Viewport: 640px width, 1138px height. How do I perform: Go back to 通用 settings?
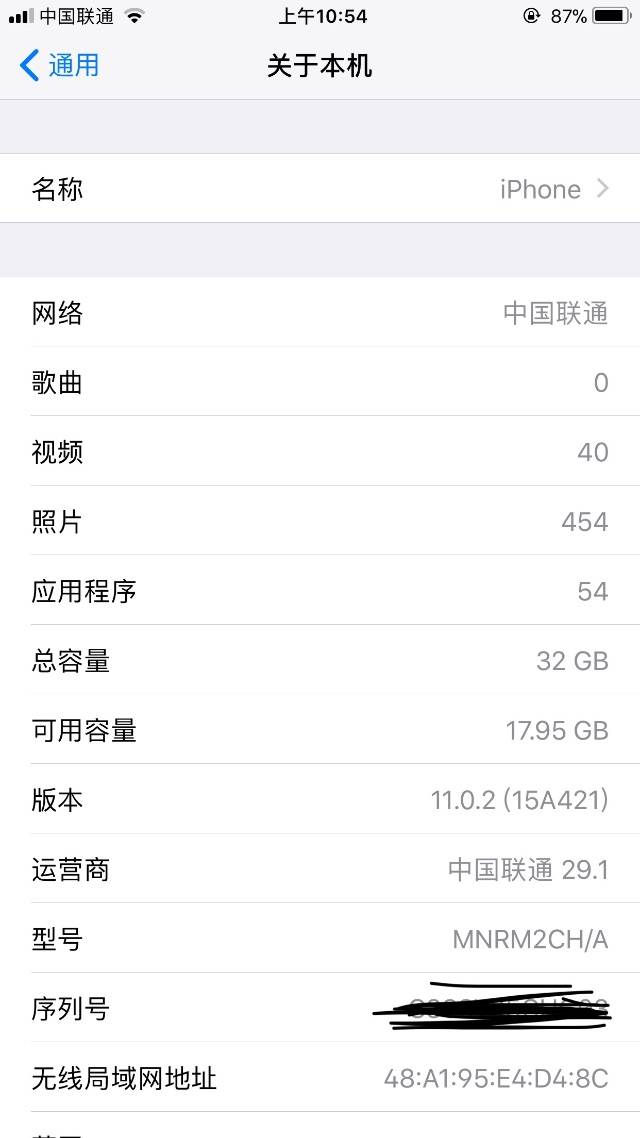[x=60, y=66]
